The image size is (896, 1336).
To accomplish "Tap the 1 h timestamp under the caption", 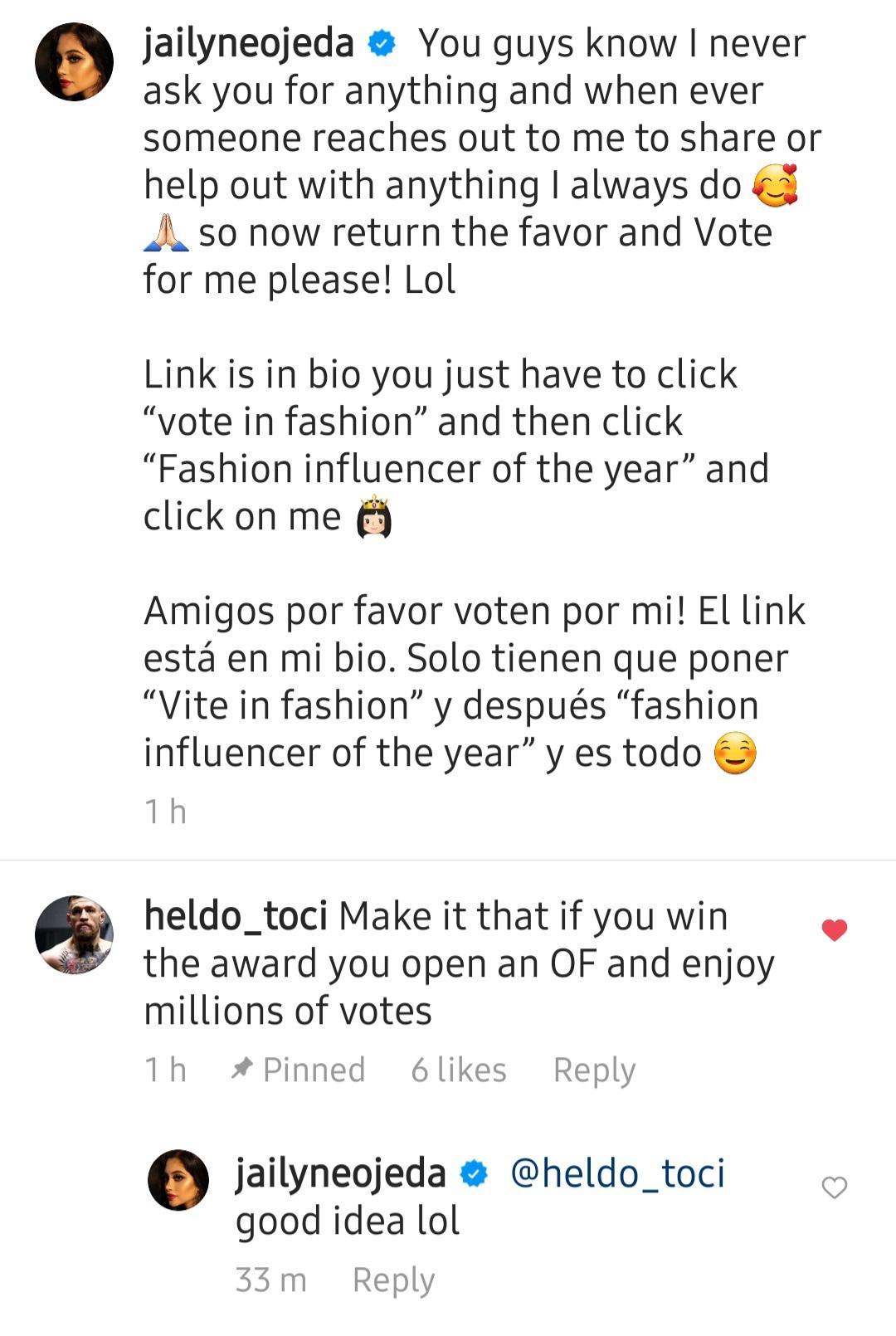I will (164, 811).
